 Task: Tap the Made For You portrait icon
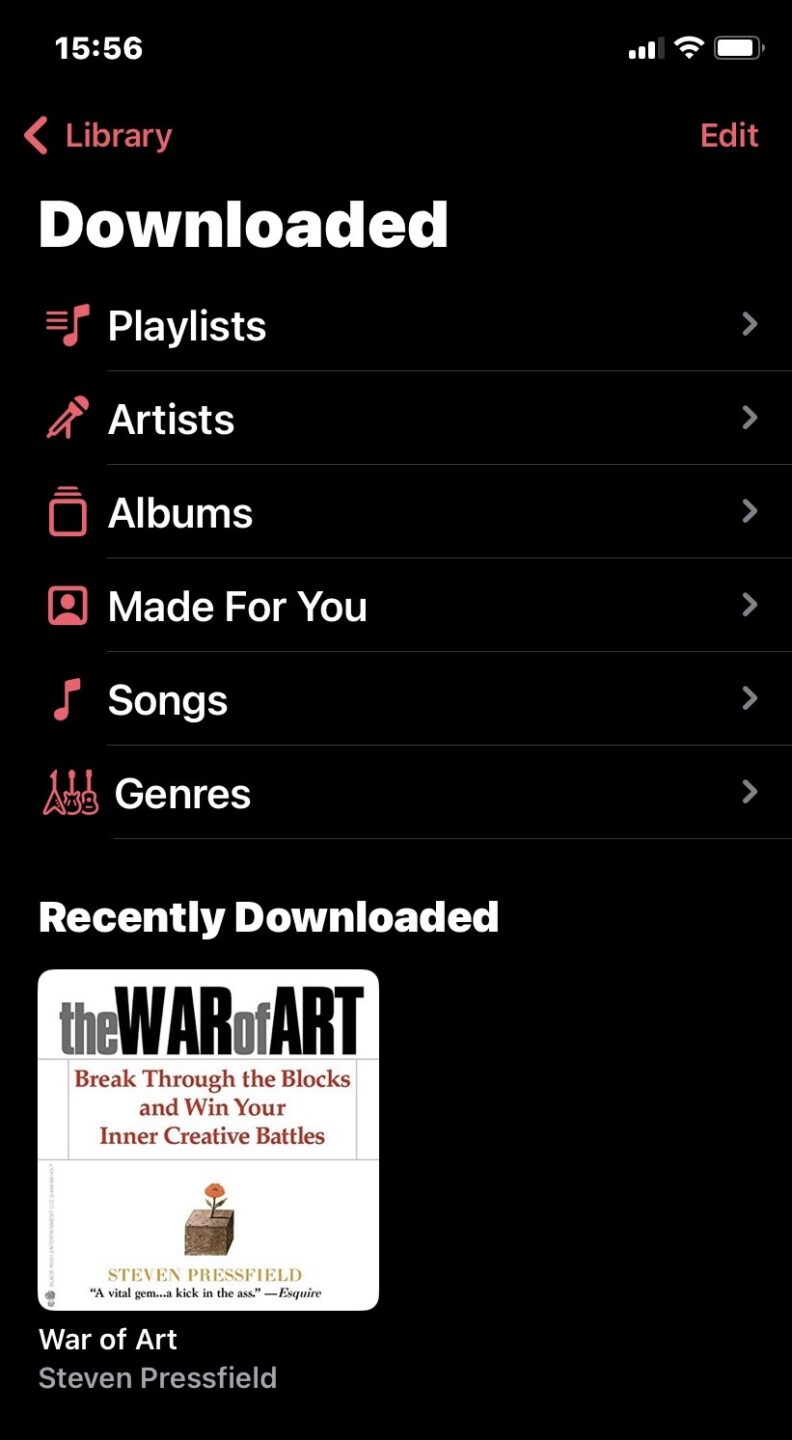tap(65, 605)
